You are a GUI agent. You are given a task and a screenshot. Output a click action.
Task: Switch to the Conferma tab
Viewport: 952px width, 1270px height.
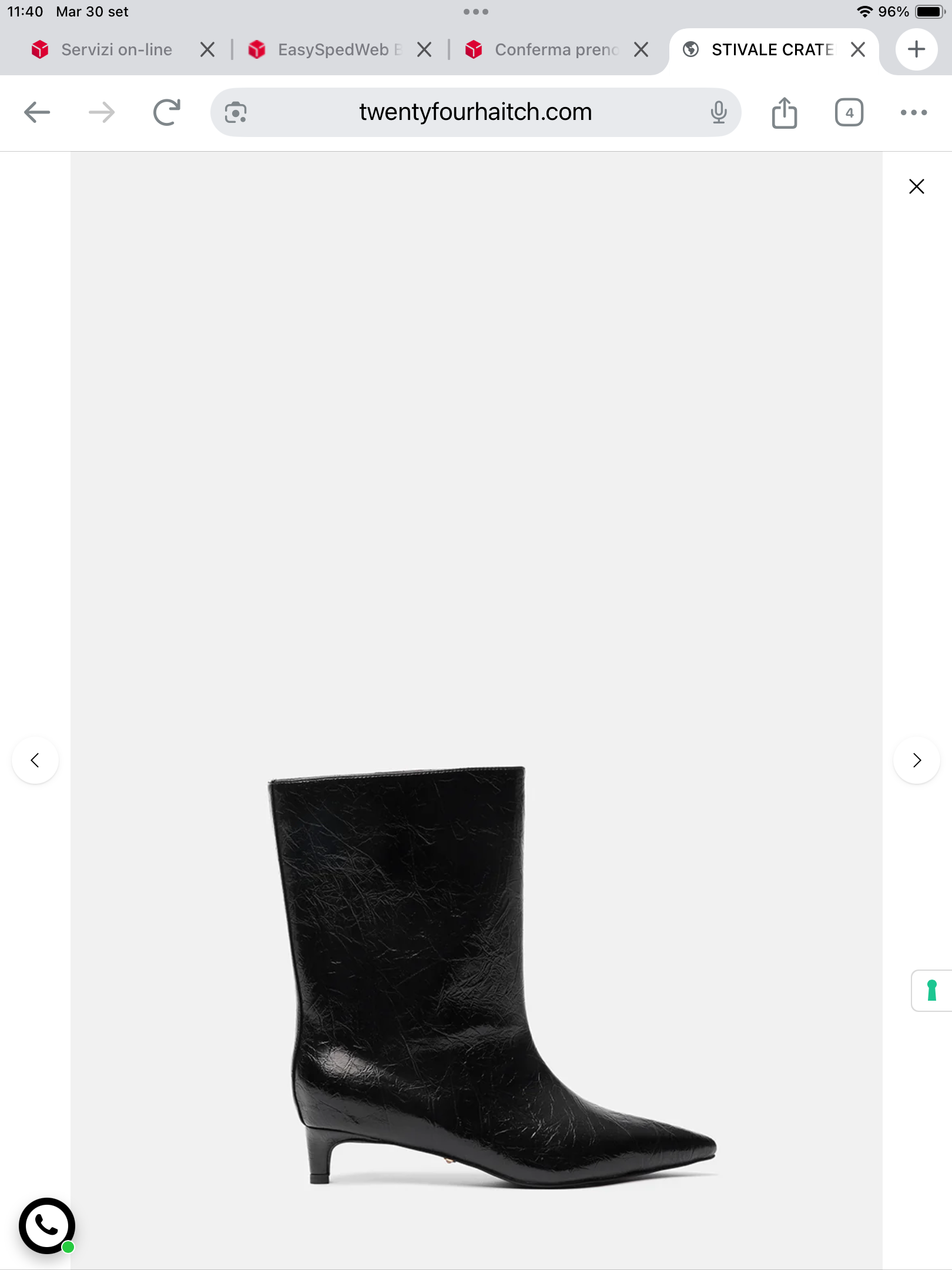[549, 50]
